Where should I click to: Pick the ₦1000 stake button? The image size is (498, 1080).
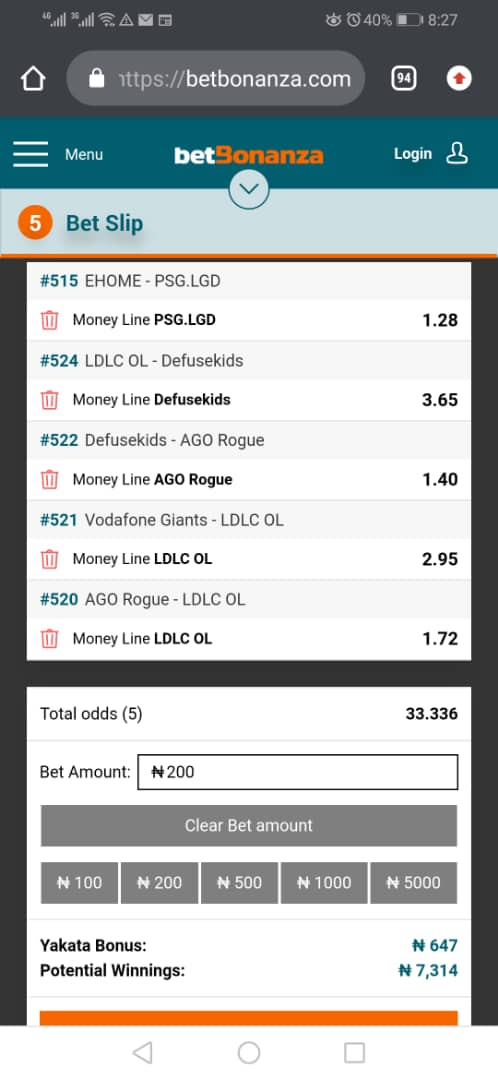pyautogui.click(x=324, y=883)
